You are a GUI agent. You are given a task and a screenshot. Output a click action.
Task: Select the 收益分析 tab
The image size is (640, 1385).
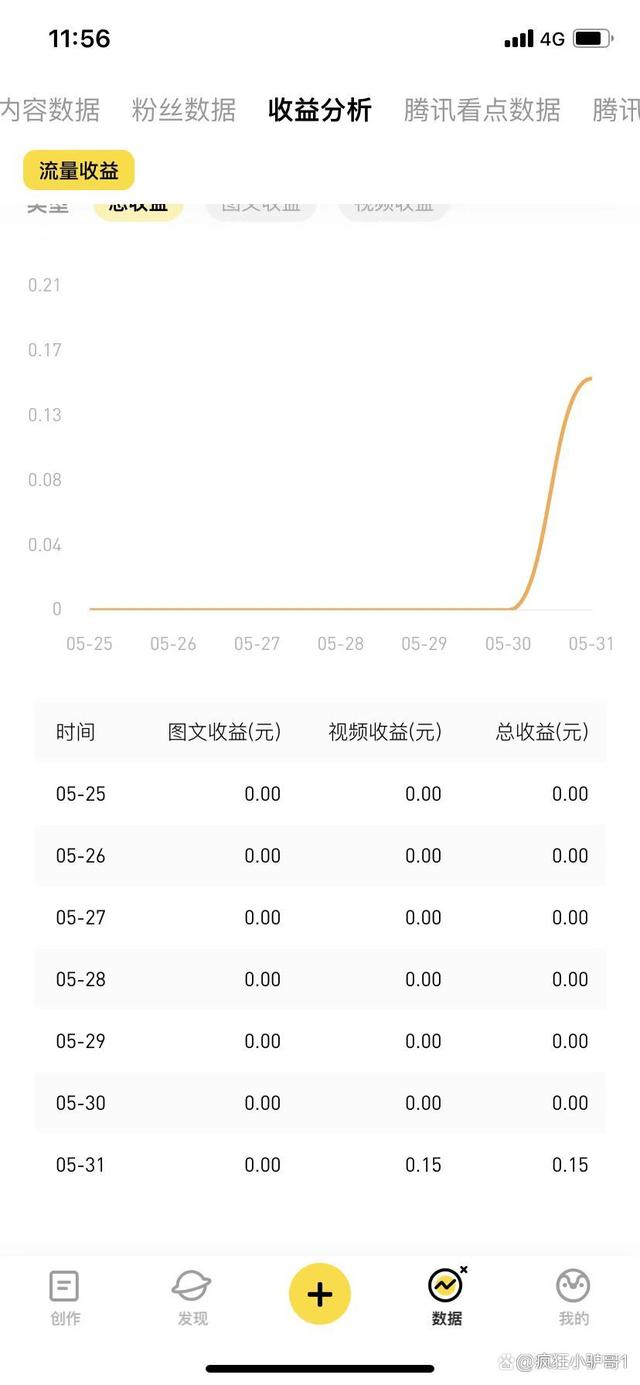pyautogui.click(x=320, y=110)
